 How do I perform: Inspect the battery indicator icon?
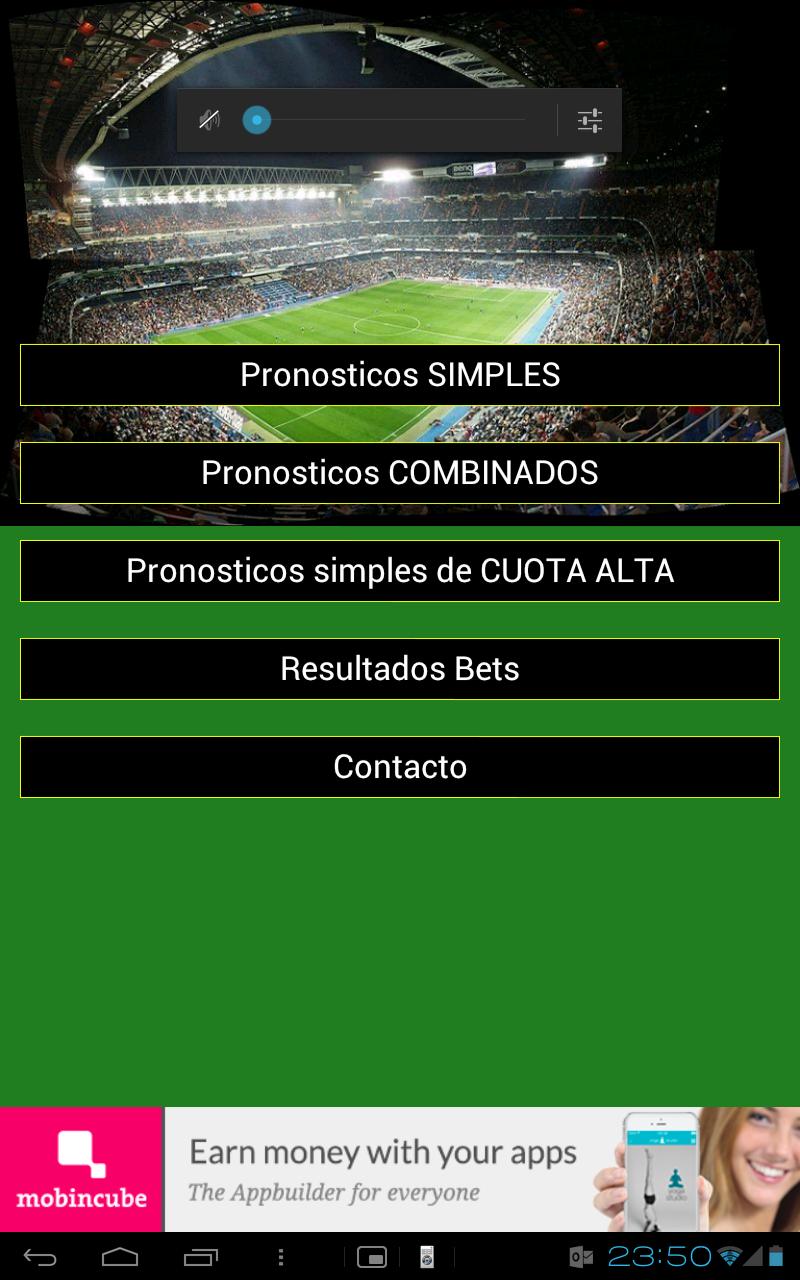click(774, 1258)
